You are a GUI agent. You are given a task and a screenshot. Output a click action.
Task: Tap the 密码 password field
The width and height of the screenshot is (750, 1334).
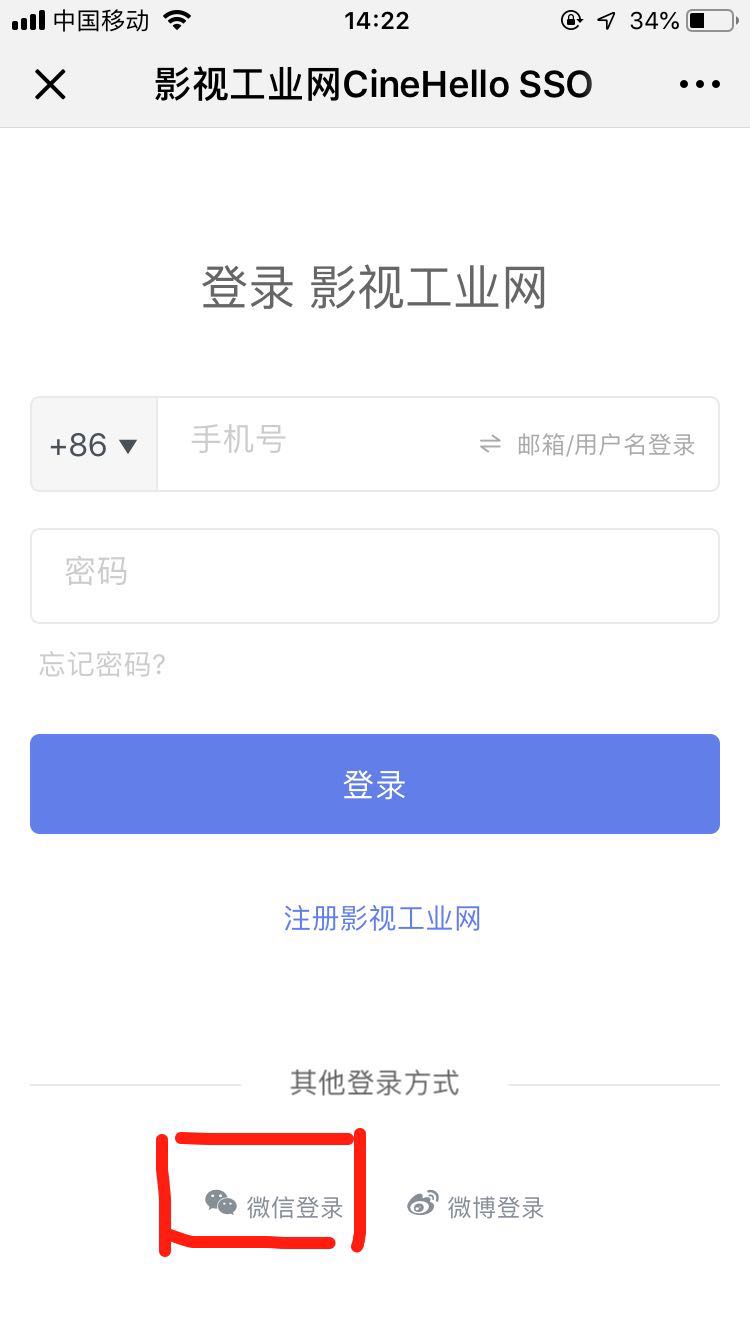click(374, 575)
